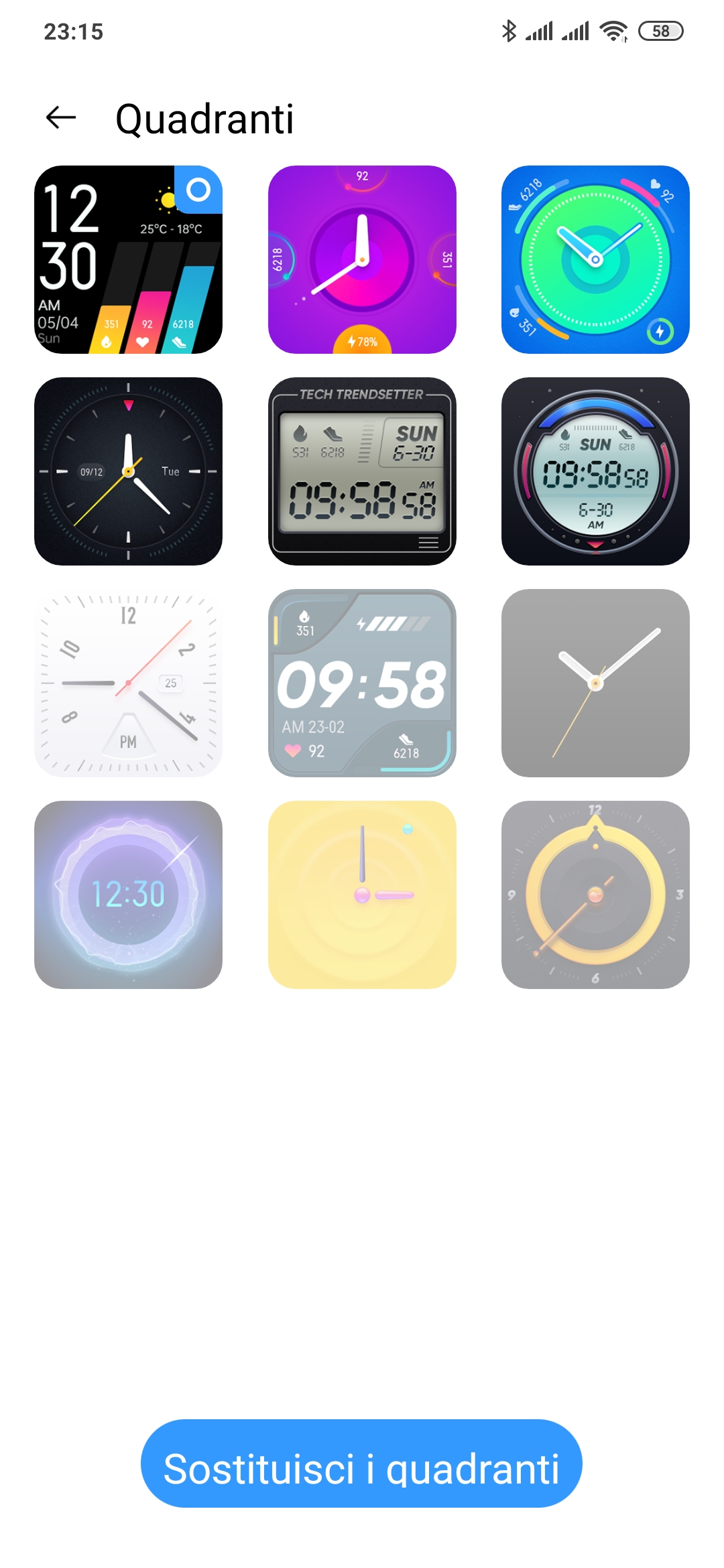Pick the grey face with yellow ring
724x1568 pixels.
point(595,895)
